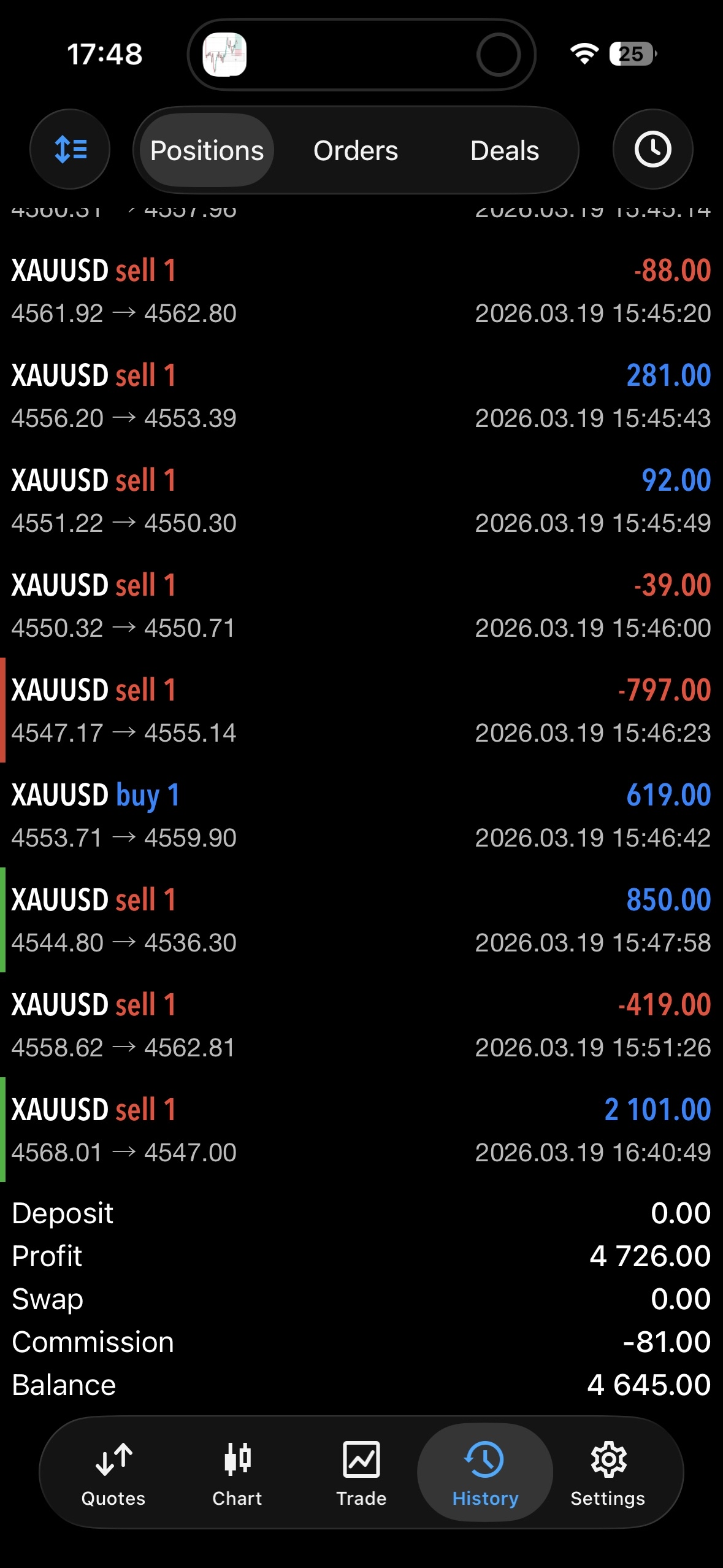The height and width of the screenshot is (1568, 723).
Task: Open the XAUUSD sell position with -797.00 loss
Action: [361, 710]
